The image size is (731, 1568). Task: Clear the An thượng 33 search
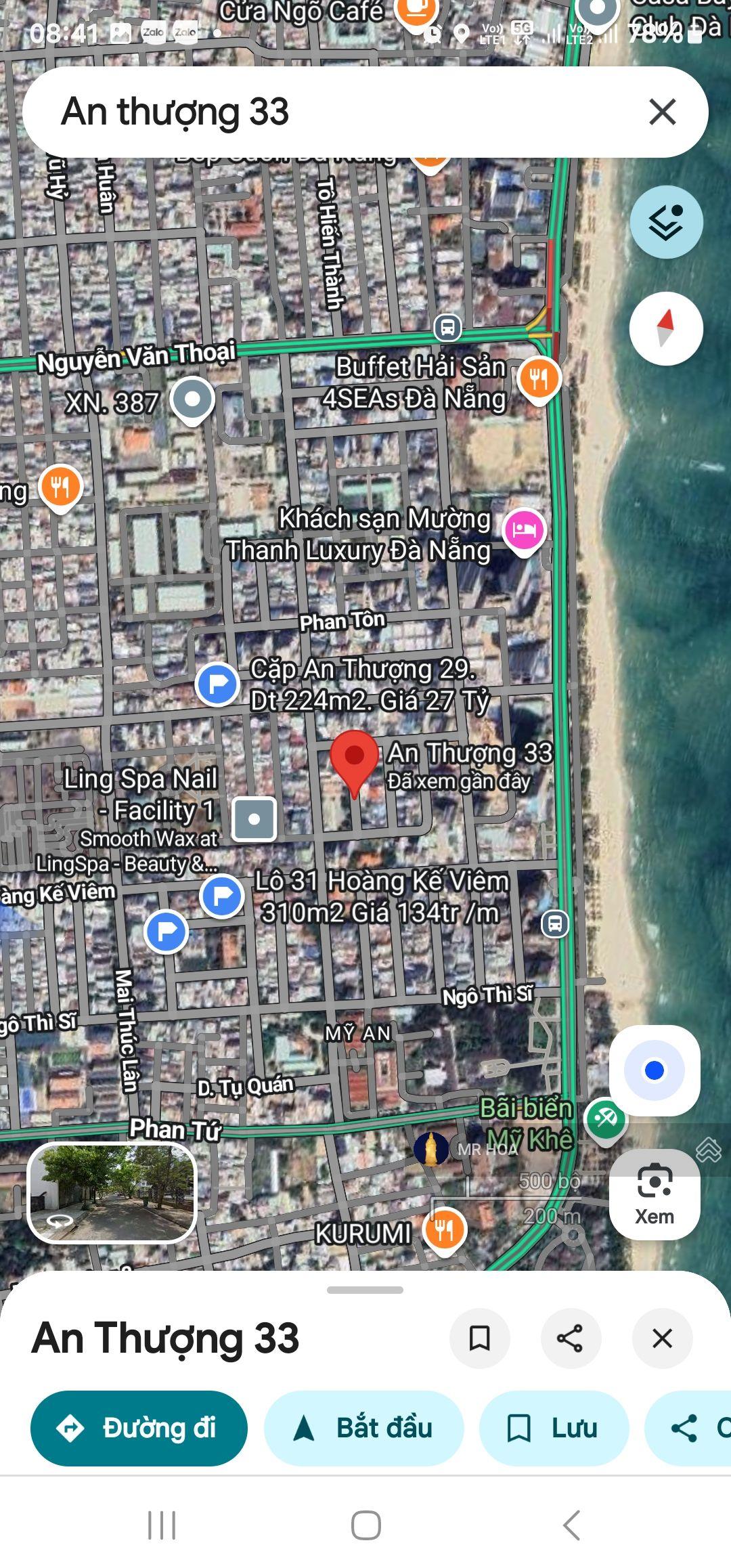662,112
